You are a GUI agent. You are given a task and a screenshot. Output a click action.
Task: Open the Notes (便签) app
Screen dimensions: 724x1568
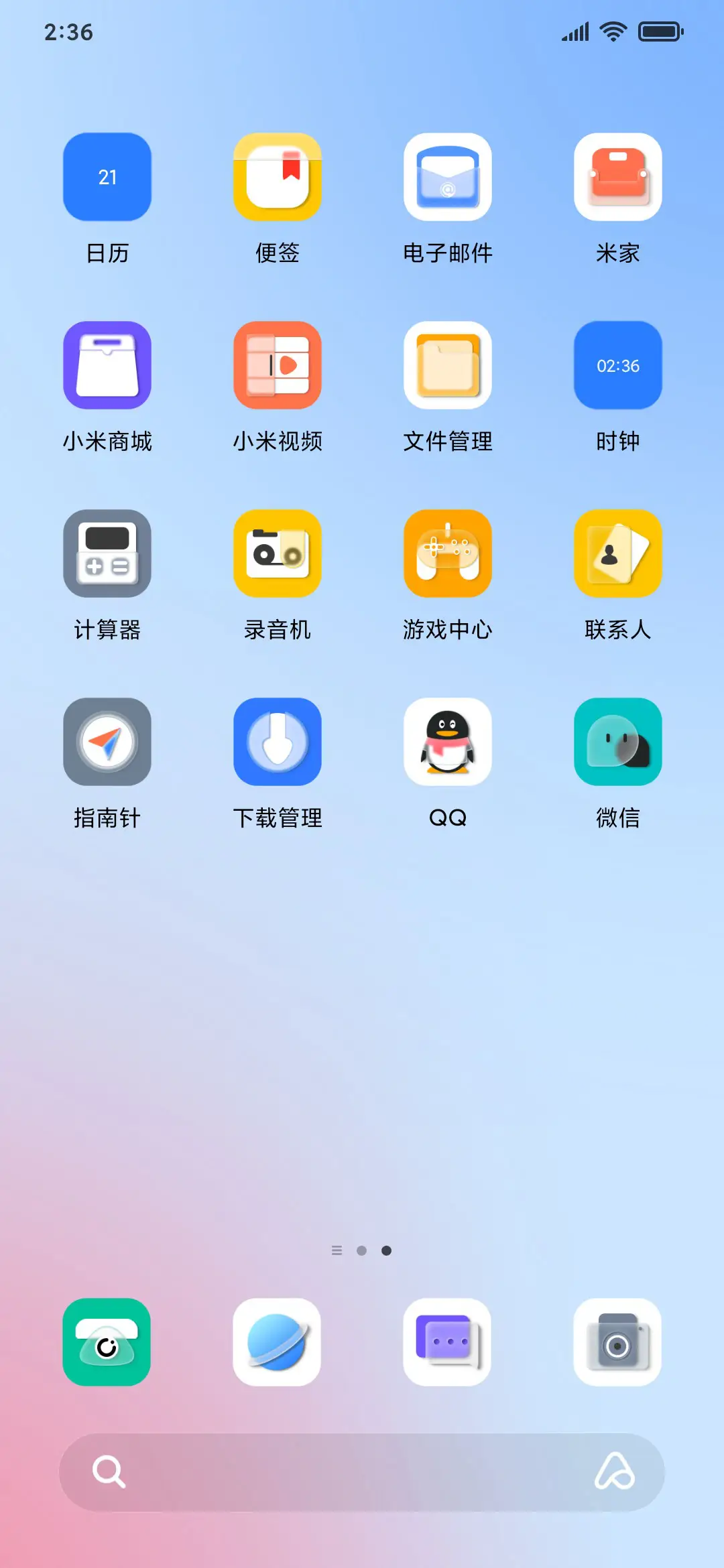click(x=277, y=176)
